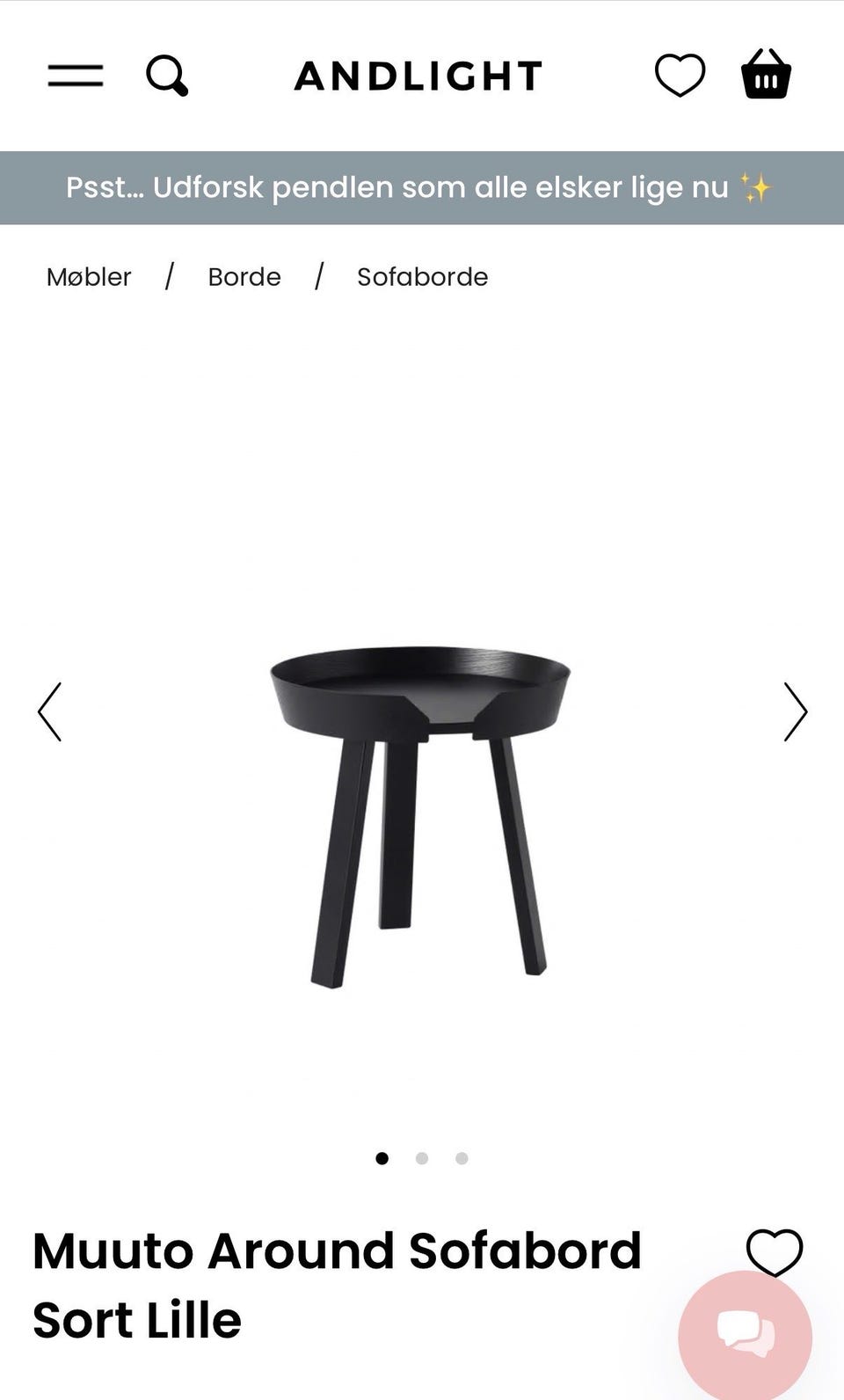Open Sofaborde breadcrumb category

pyautogui.click(x=422, y=277)
